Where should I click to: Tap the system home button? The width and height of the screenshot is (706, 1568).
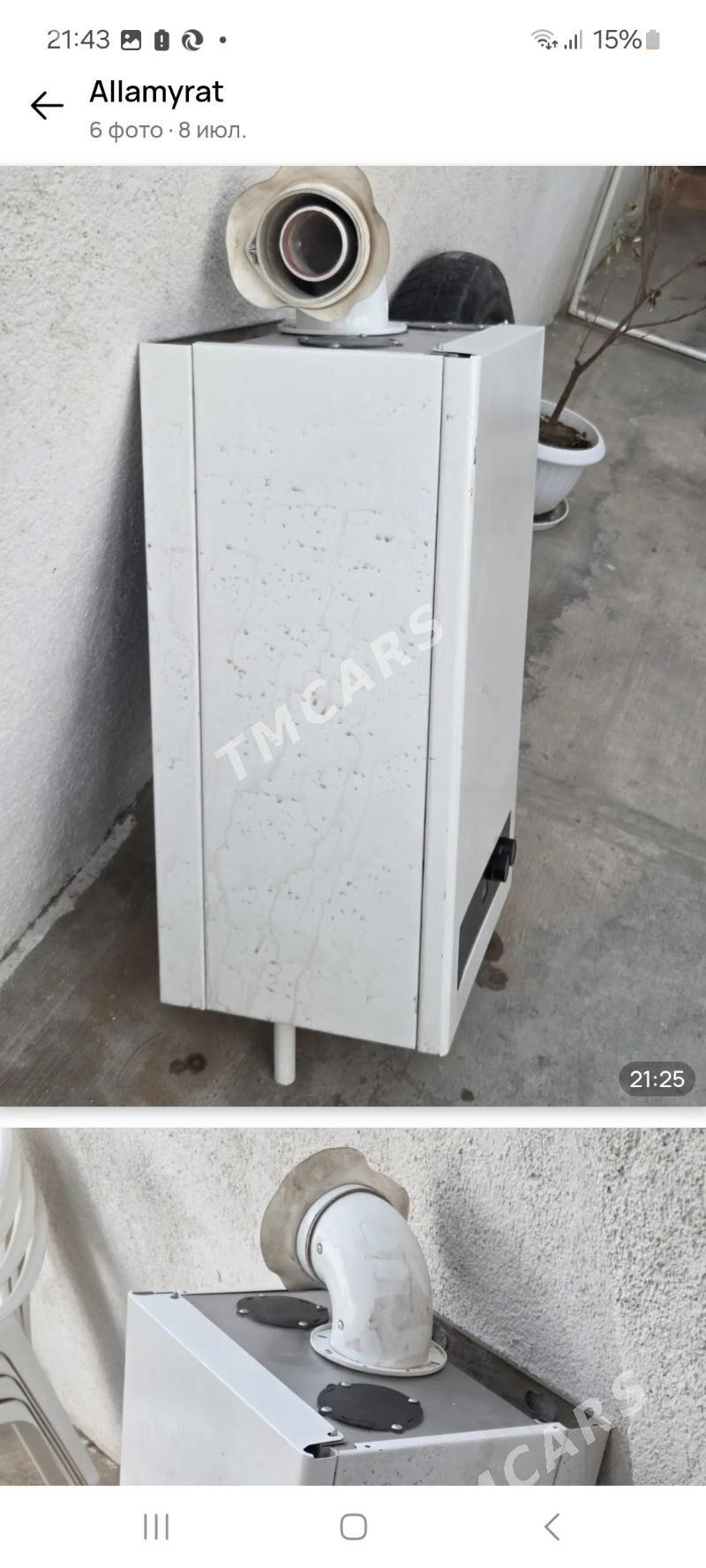(x=353, y=1527)
